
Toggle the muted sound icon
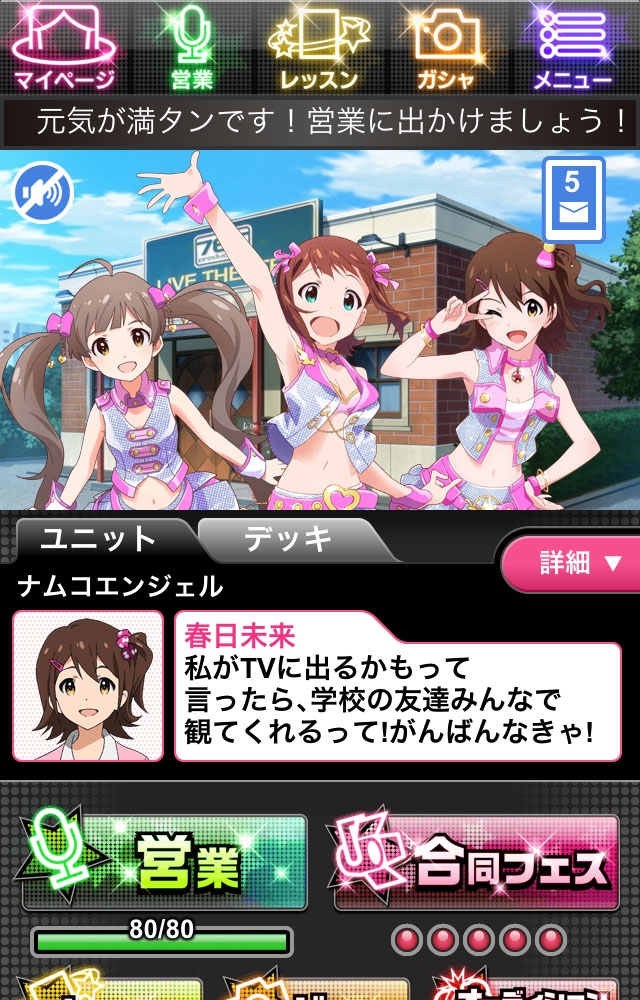(x=42, y=194)
